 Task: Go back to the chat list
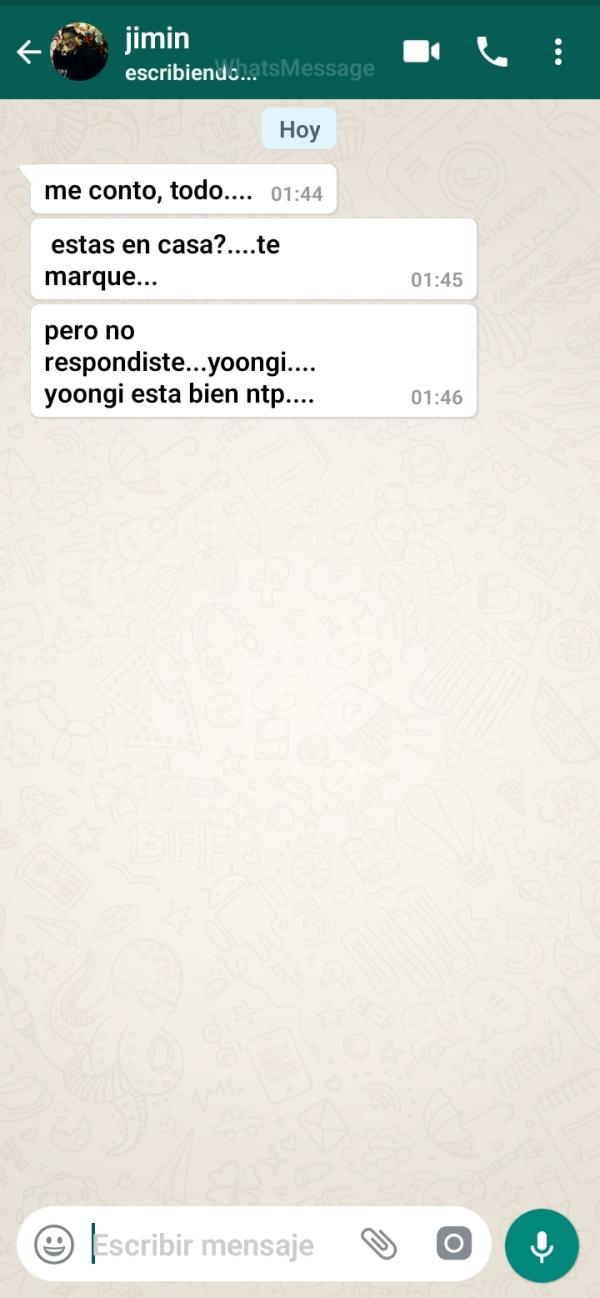click(28, 52)
